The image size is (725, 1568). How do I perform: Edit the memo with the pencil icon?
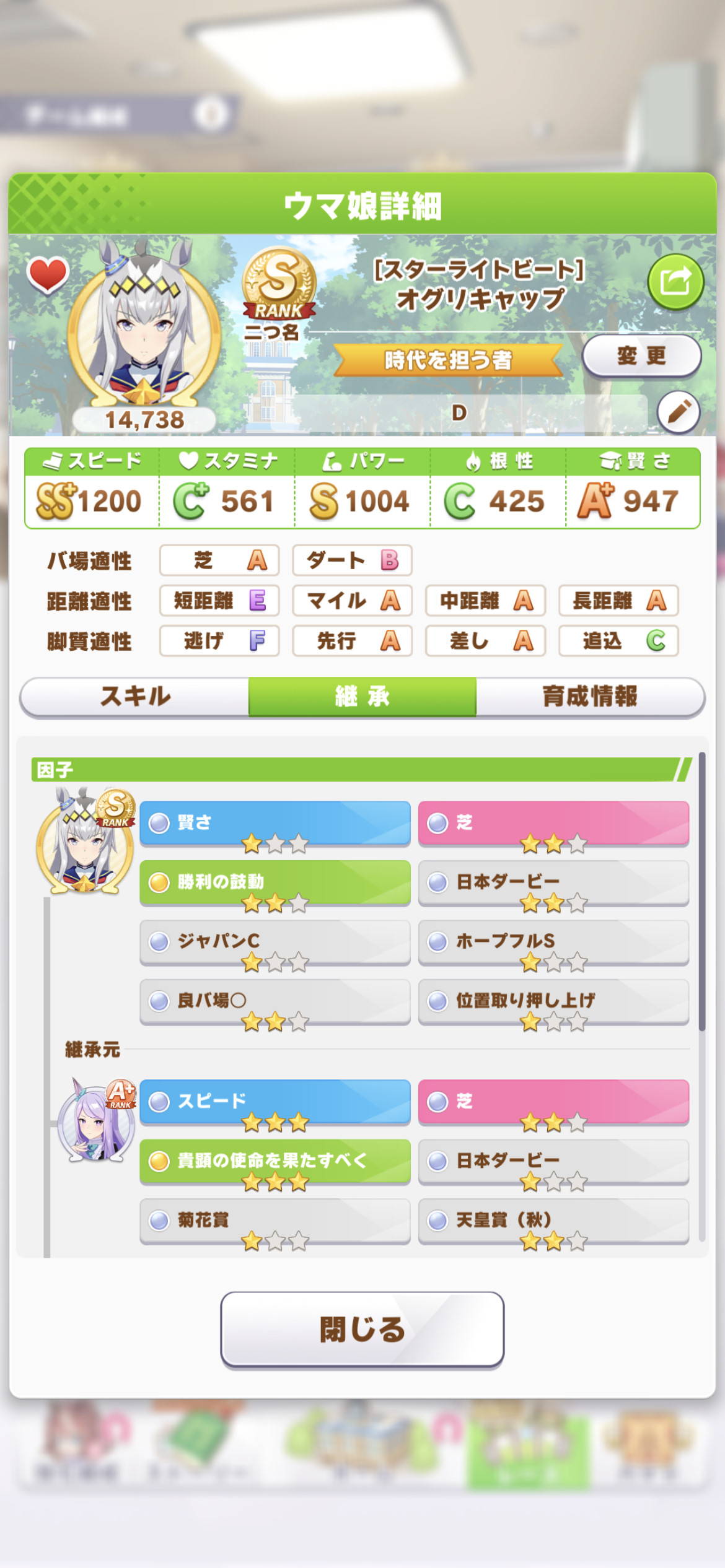(679, 412)
